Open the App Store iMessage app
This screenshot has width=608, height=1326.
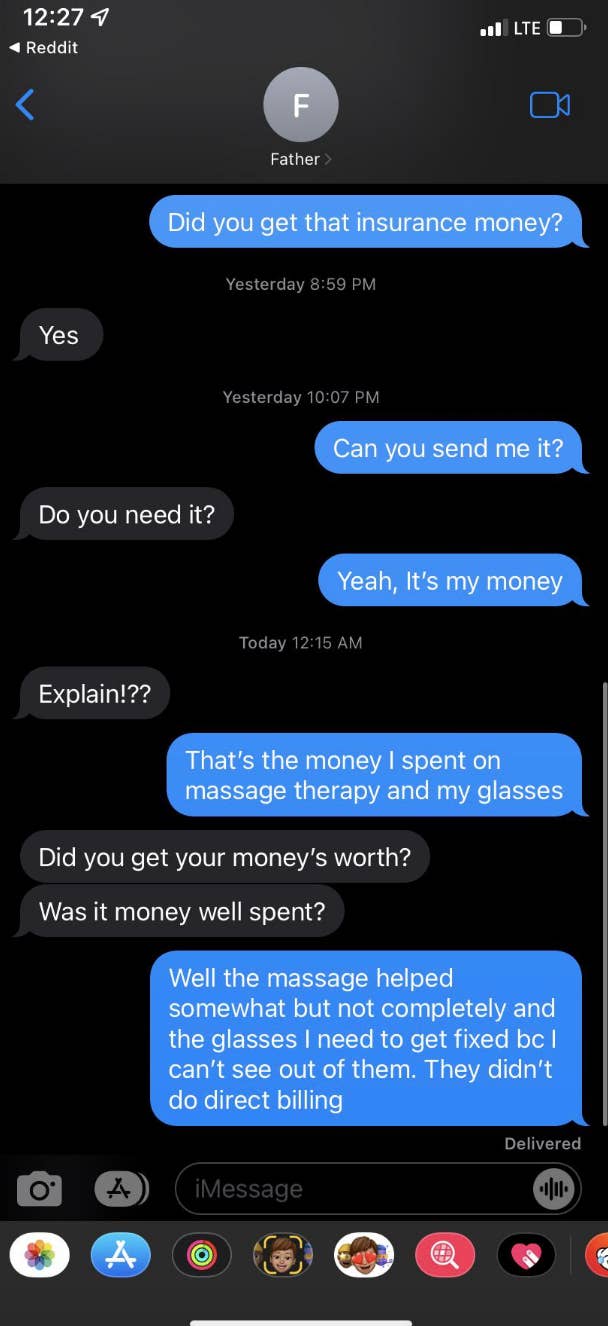tap(120, 1255)
